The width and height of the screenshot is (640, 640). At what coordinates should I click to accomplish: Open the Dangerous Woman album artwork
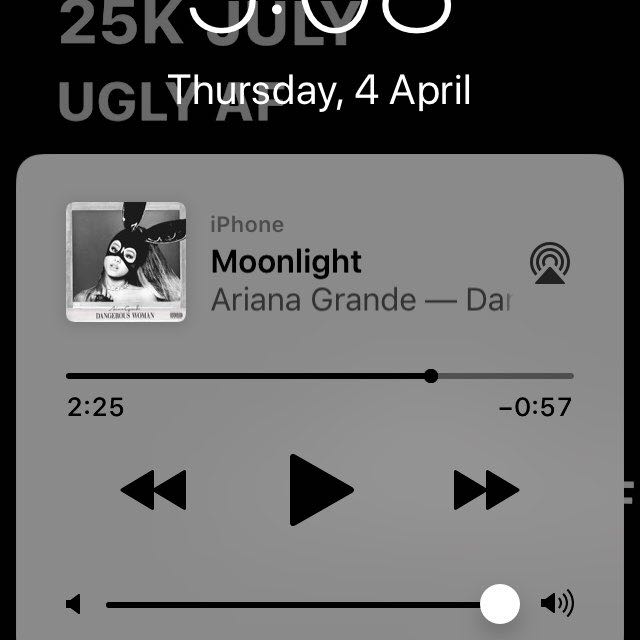(x=126, y=262)
